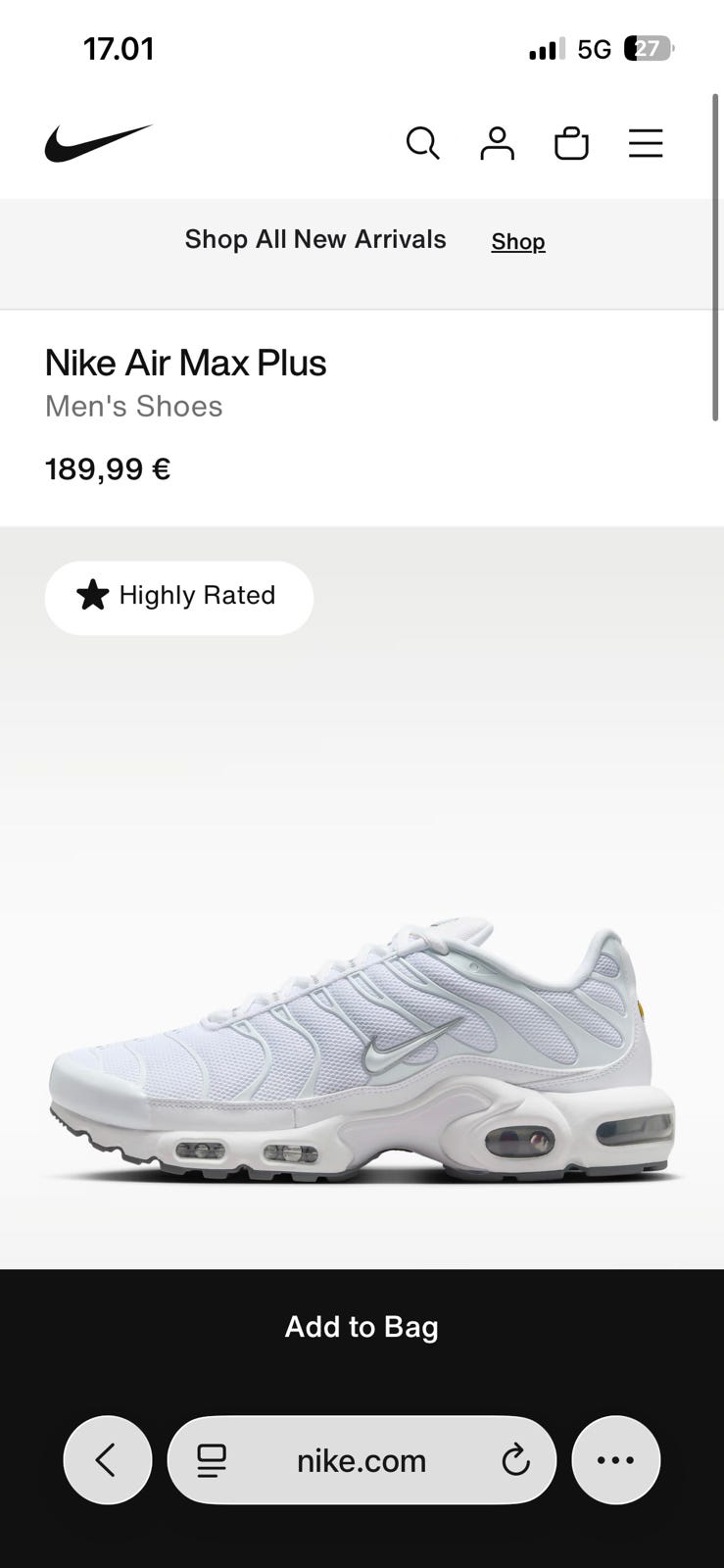Tap the nike.com address bar
The height and width of the screenshot is (1568, 724).
click(x=362, y=1460)
